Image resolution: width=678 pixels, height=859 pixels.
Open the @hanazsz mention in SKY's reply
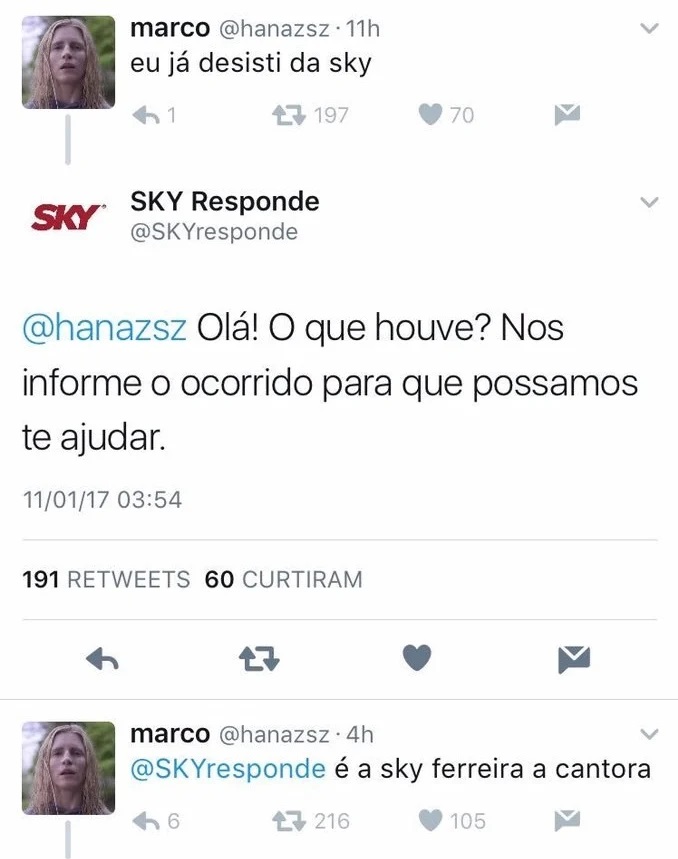[104, 328]
